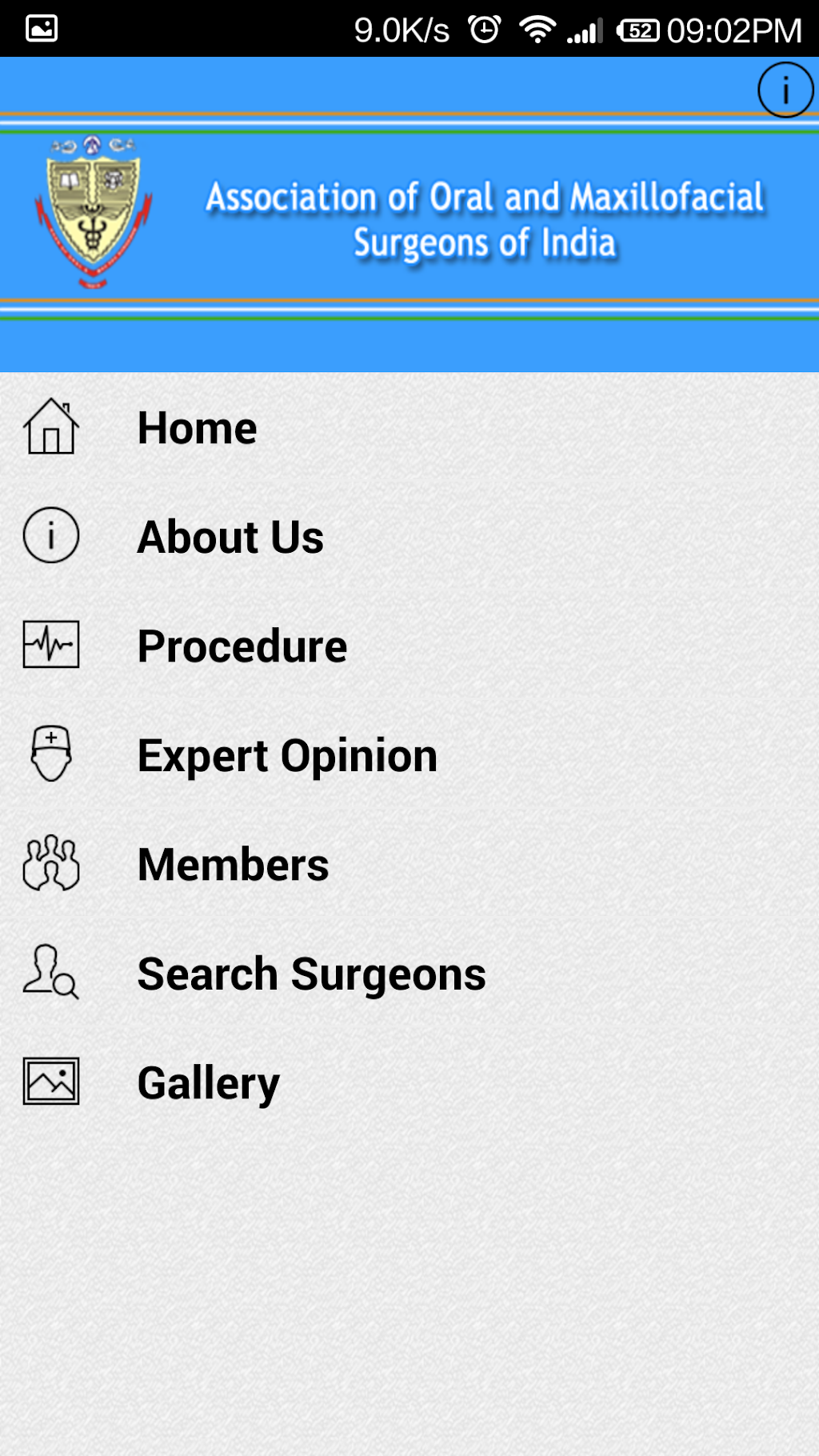Tap the info icon in the top corner

tap(785, 90)
